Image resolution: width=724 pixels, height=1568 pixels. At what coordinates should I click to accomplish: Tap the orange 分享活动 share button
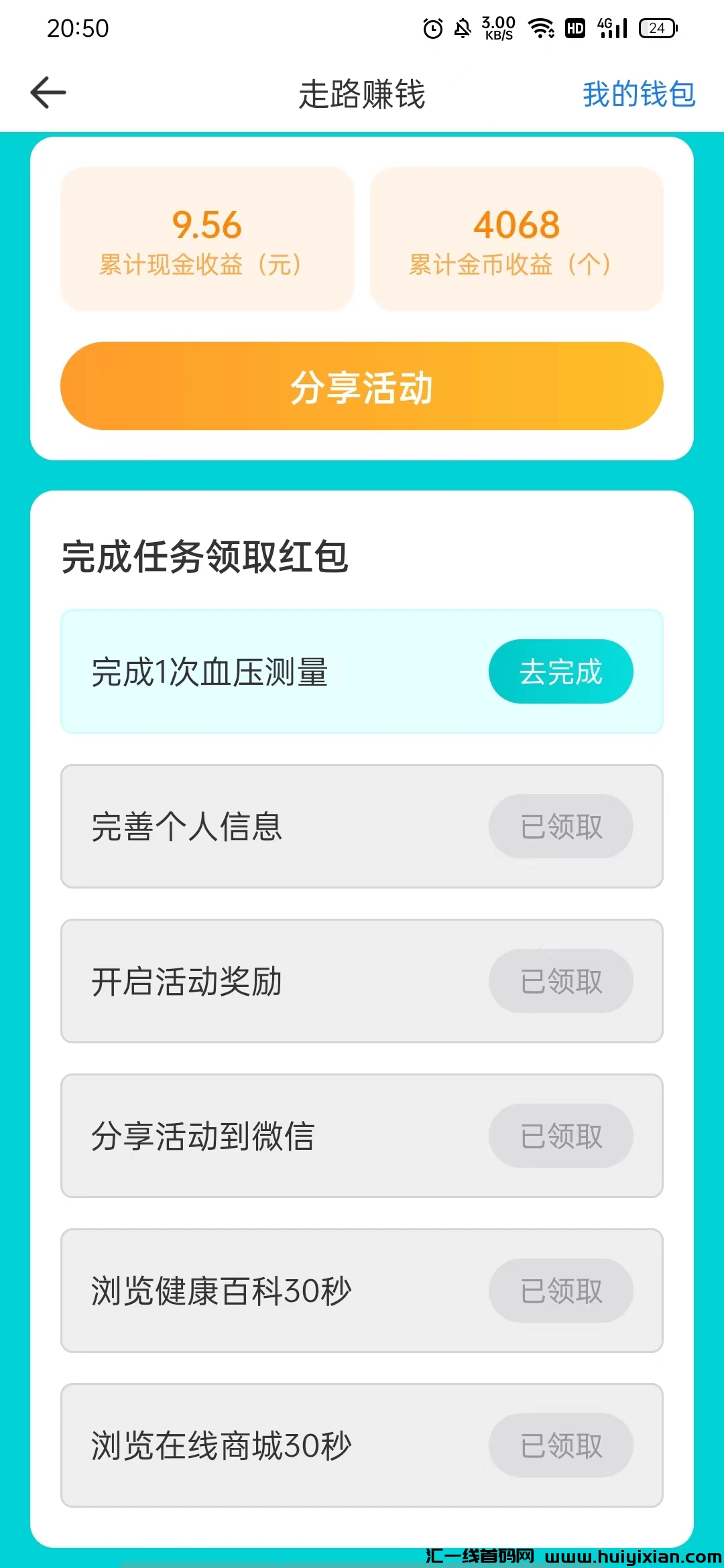click(362, 387)
